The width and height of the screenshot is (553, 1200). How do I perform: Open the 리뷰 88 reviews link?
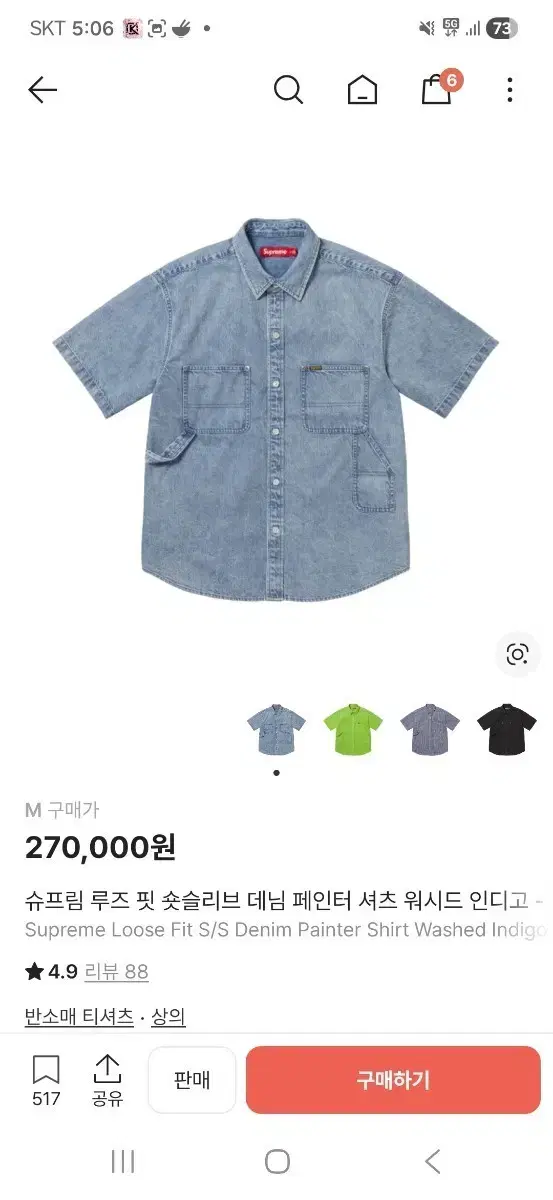click(x=116, y=971)
